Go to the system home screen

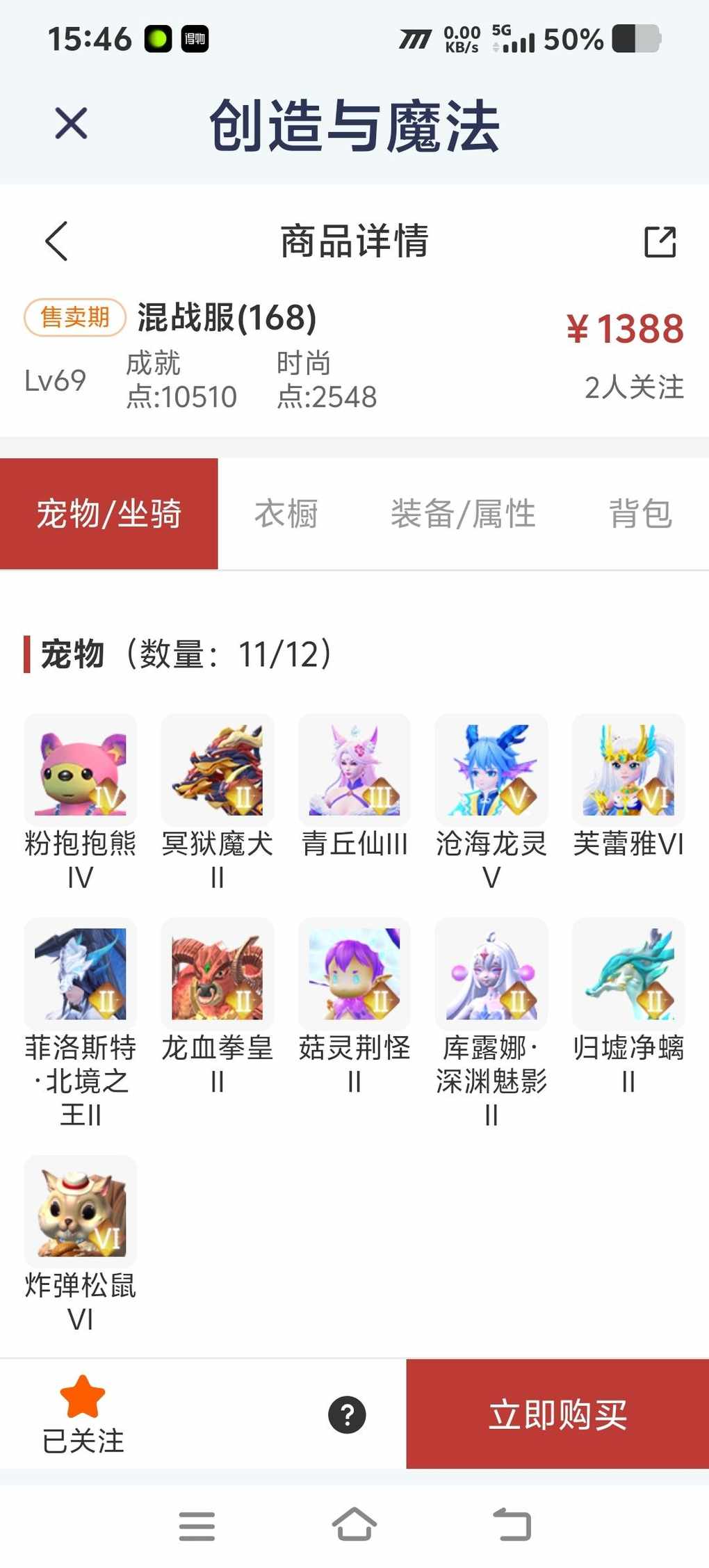[x=354, y=1525]
